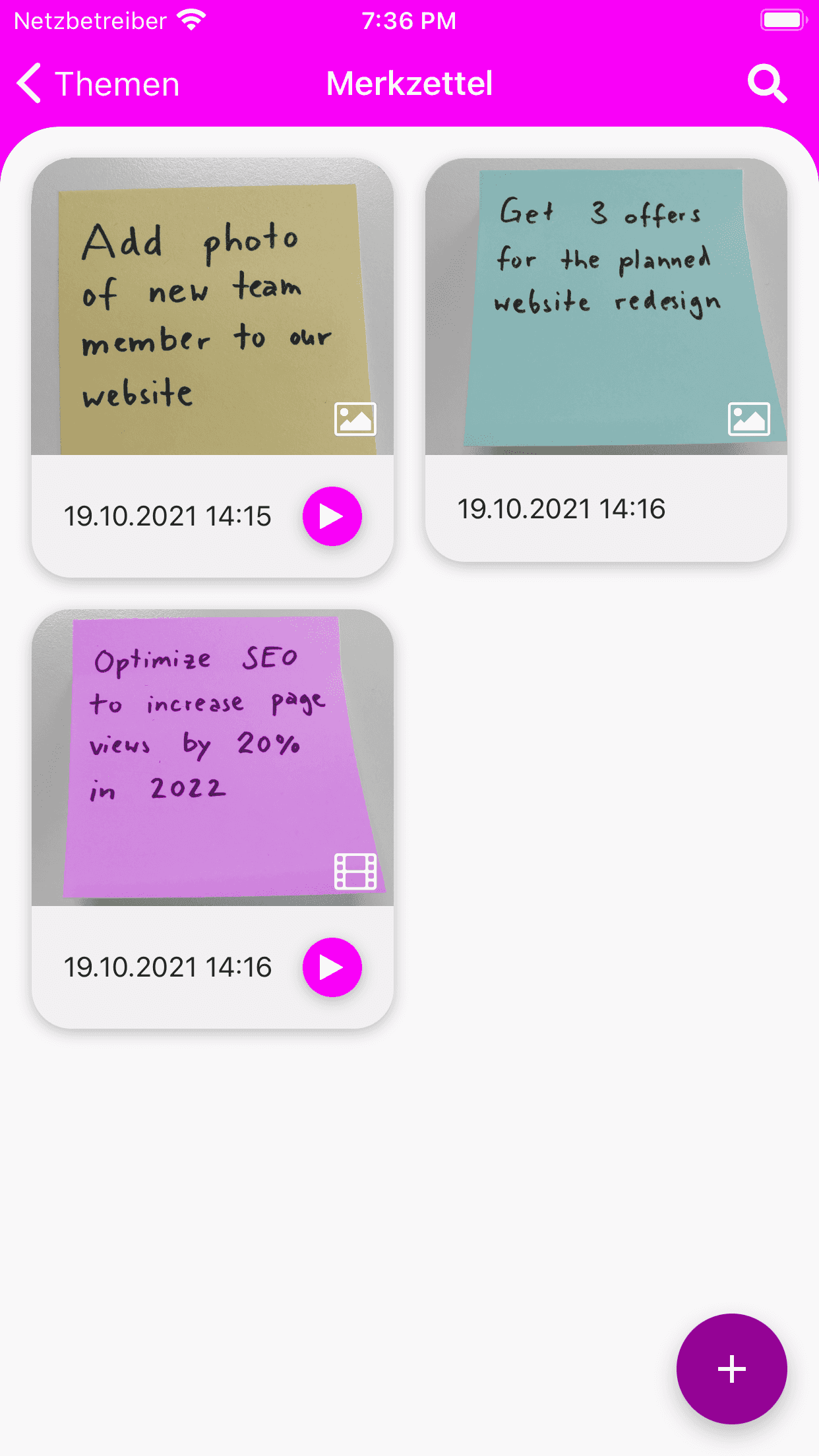Play audio on the 'Optimize SEO' note

point(332,968)
